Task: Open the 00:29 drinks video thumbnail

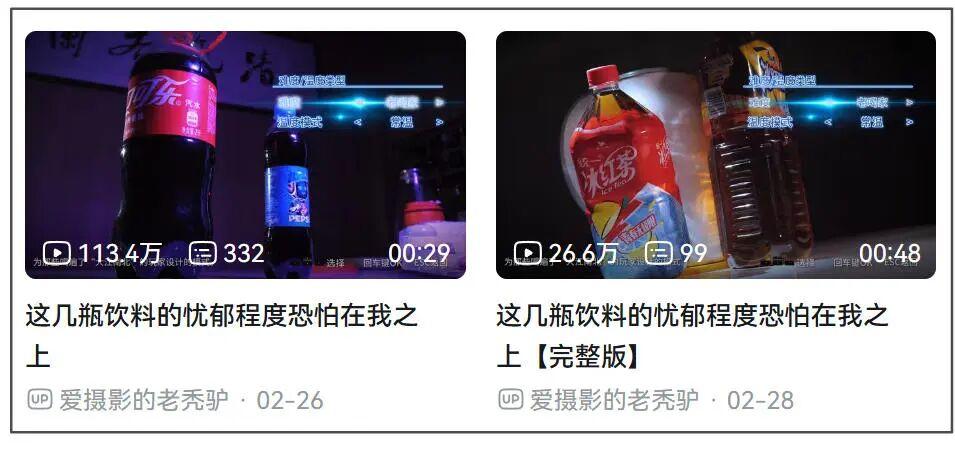Action: 245,155
